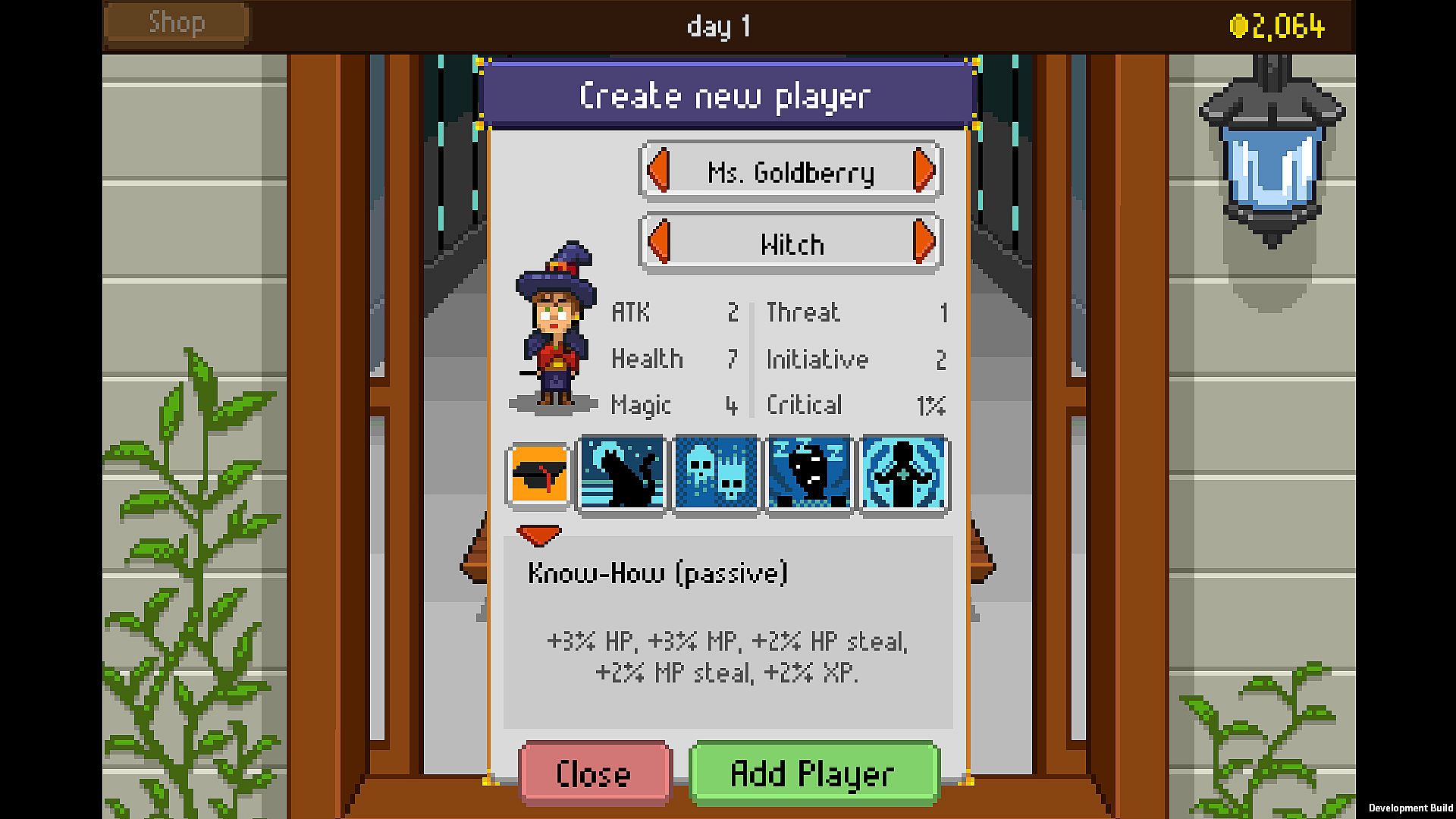Close the Create new player dialog
The width and height of the screenshot is (1456, 819).
click(x=595, y=773)
